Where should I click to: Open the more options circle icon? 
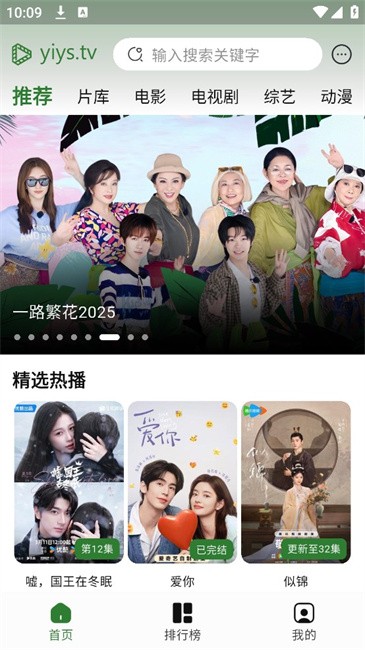point(342,54)
